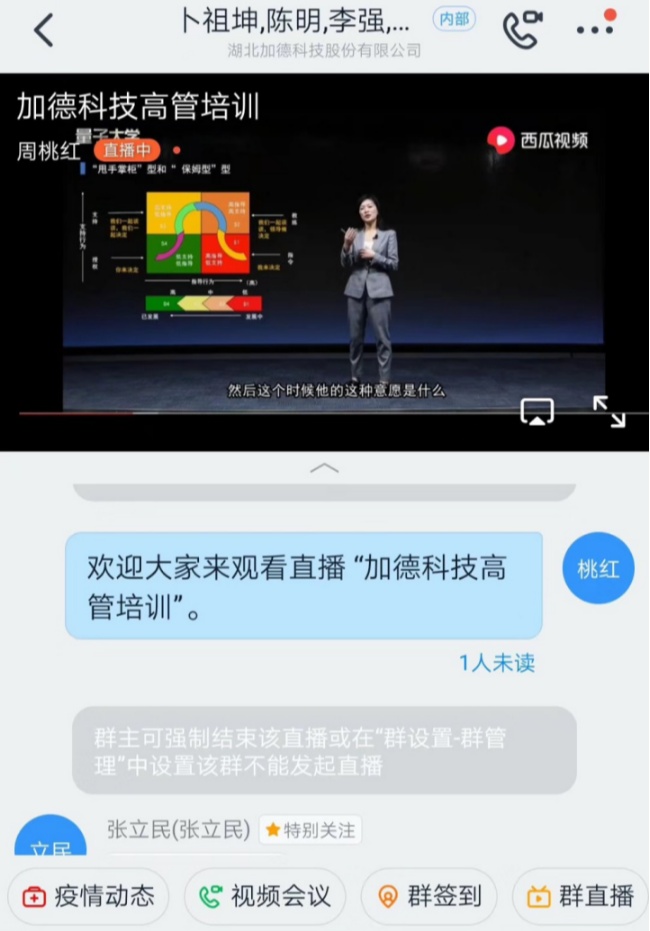Start a voice or video call
This screenshot has height=931, width=650.
pyautogui.click(x=521, y=30)
